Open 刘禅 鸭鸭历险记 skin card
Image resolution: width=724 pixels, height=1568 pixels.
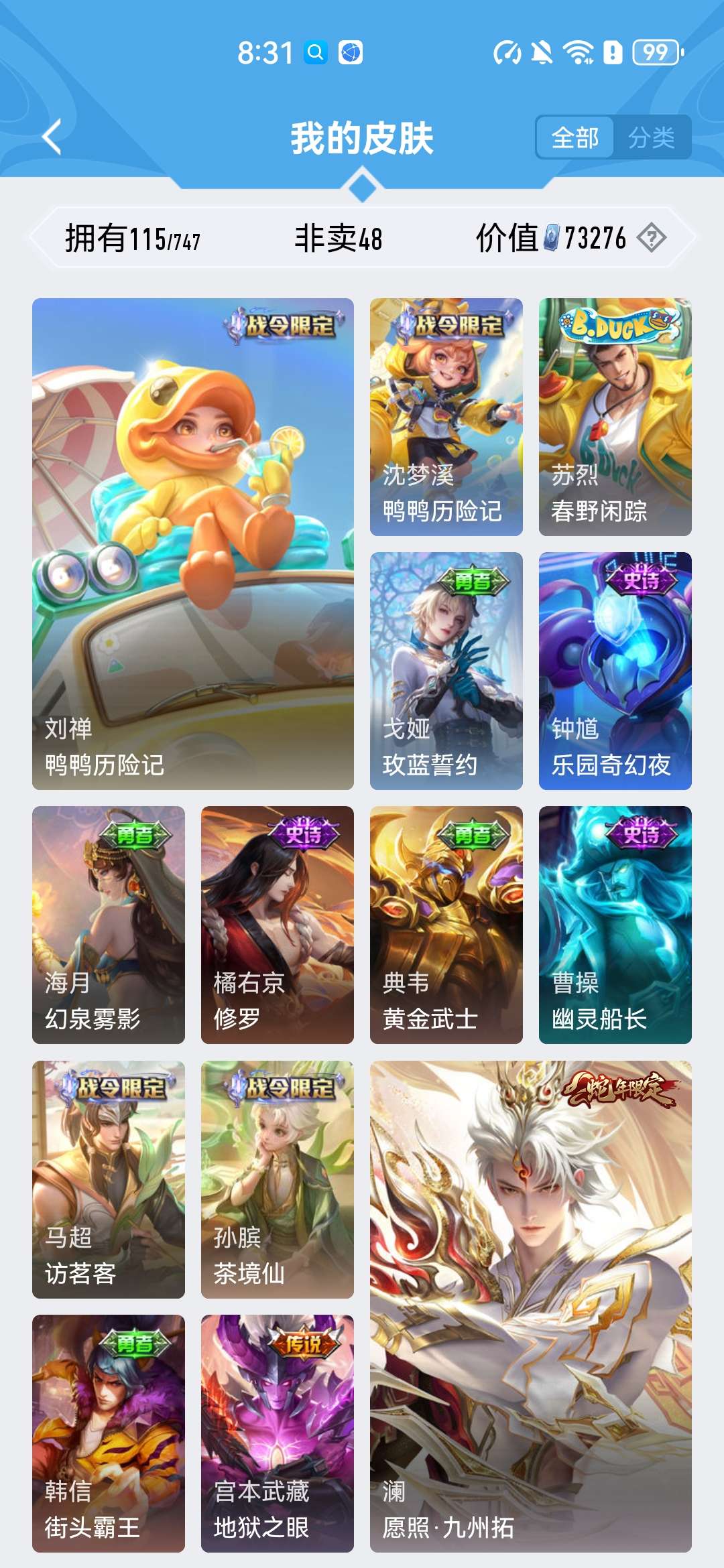point(193,543)
